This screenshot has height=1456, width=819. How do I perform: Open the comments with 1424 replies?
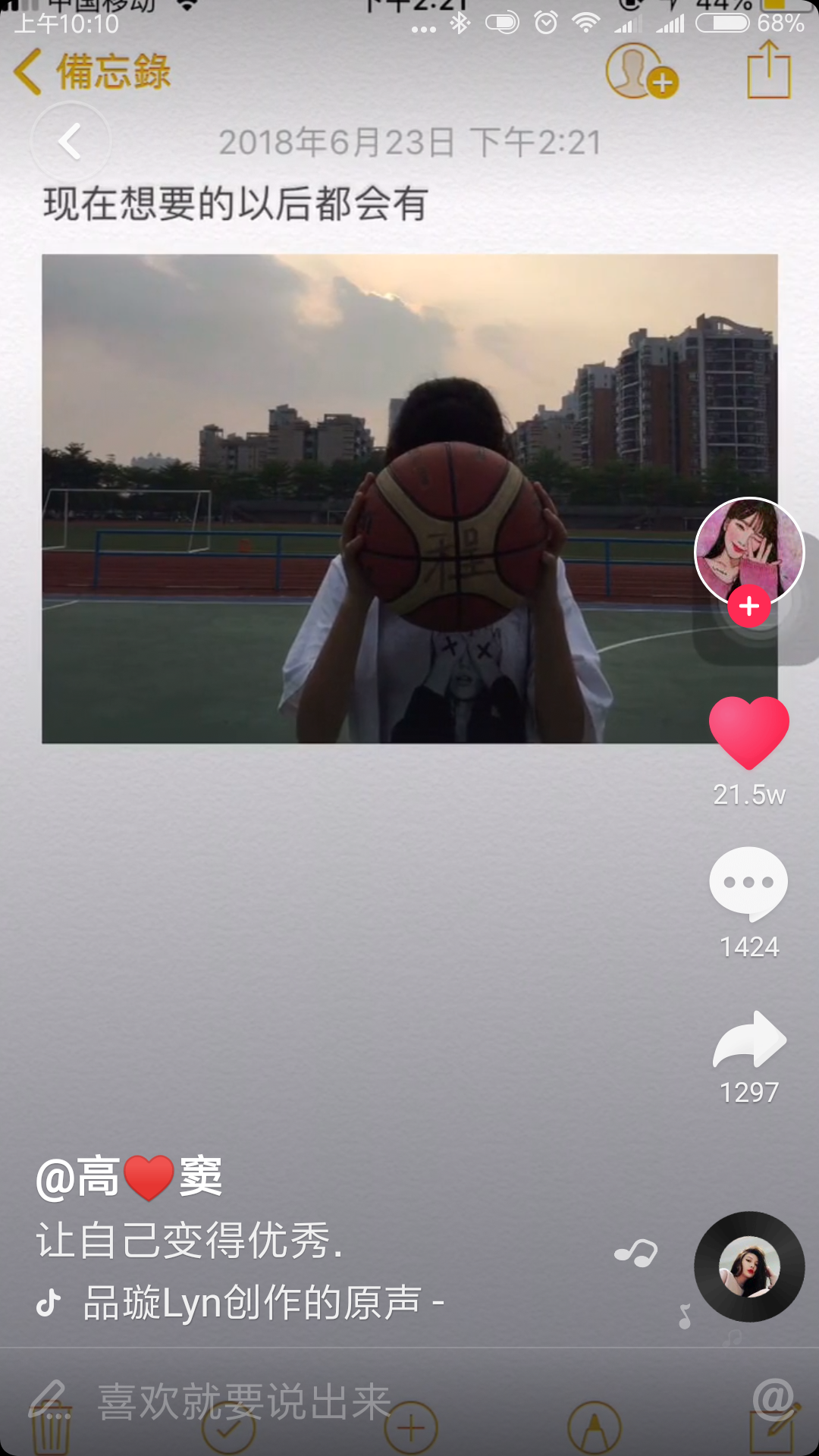pyautogui.click(x=749, y=883)
